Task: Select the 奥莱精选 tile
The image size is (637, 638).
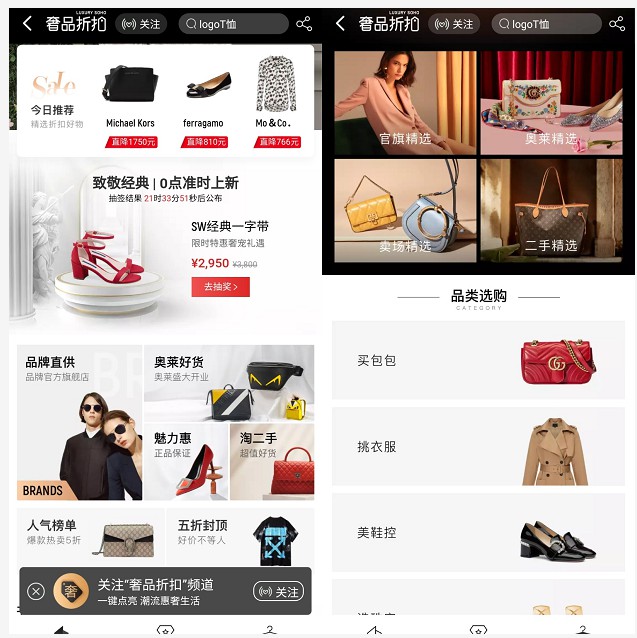Action: [x=551, y=102]
